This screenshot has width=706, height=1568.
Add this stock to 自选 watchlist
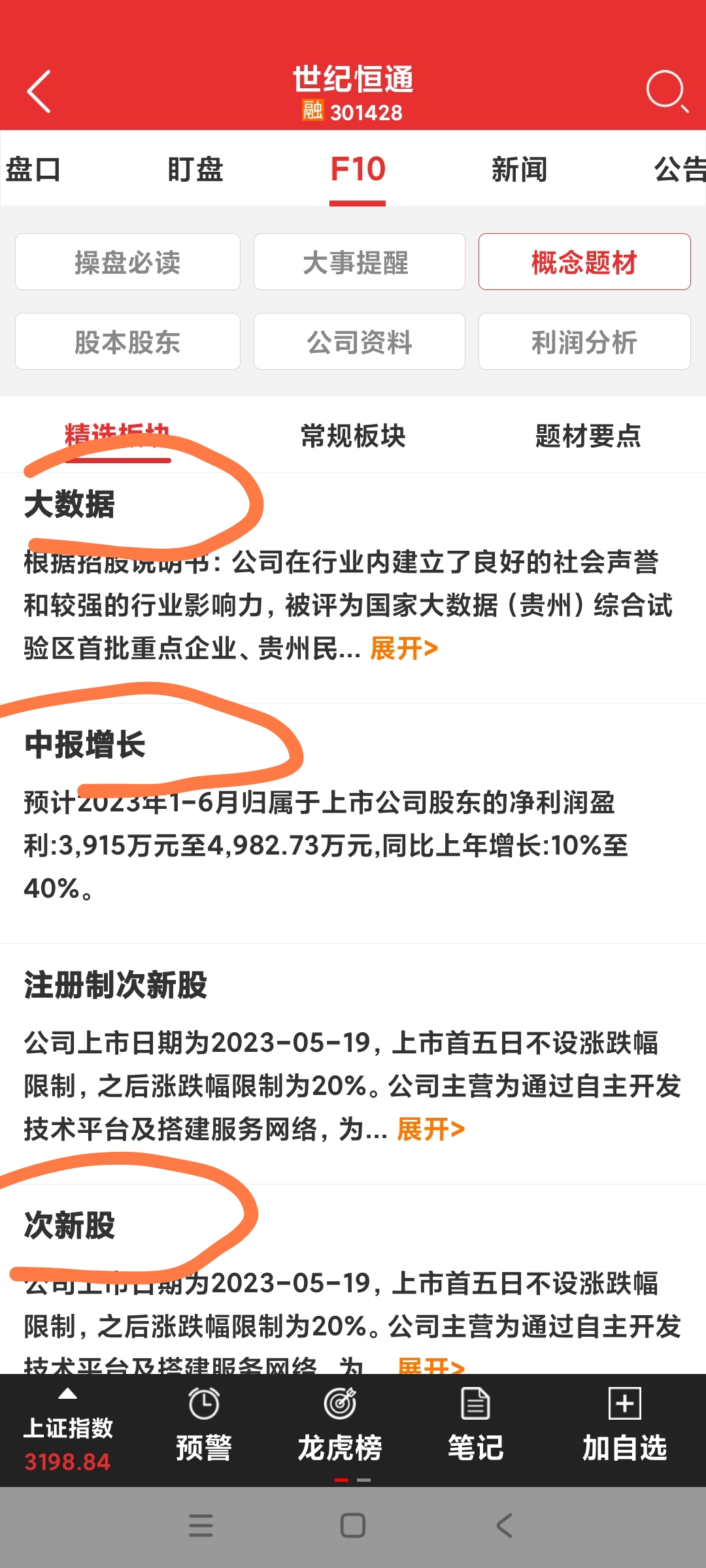pos(624,1431)
